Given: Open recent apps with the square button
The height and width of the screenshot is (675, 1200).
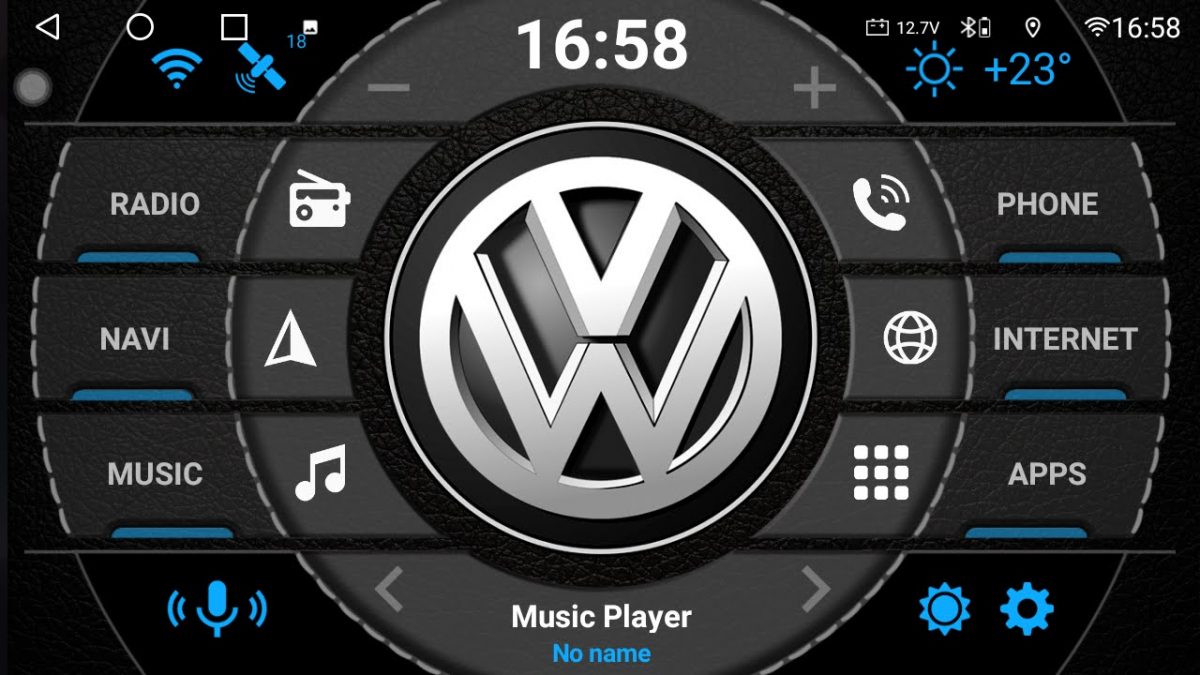Looking at the screenshot, I should click(234, 27).
